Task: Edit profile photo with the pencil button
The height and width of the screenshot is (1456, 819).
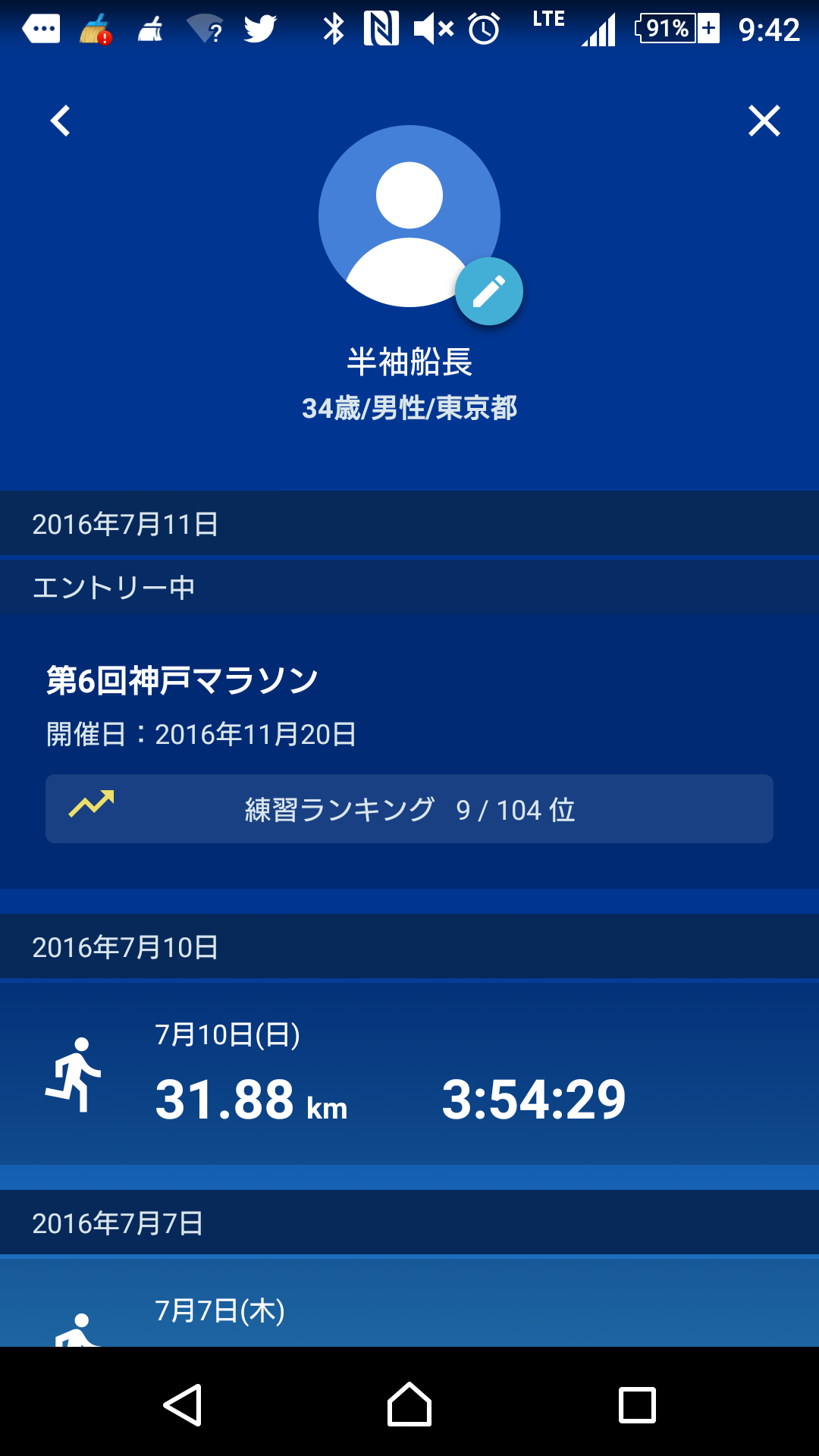Action: pyautogui.click(x=489, y=291)
